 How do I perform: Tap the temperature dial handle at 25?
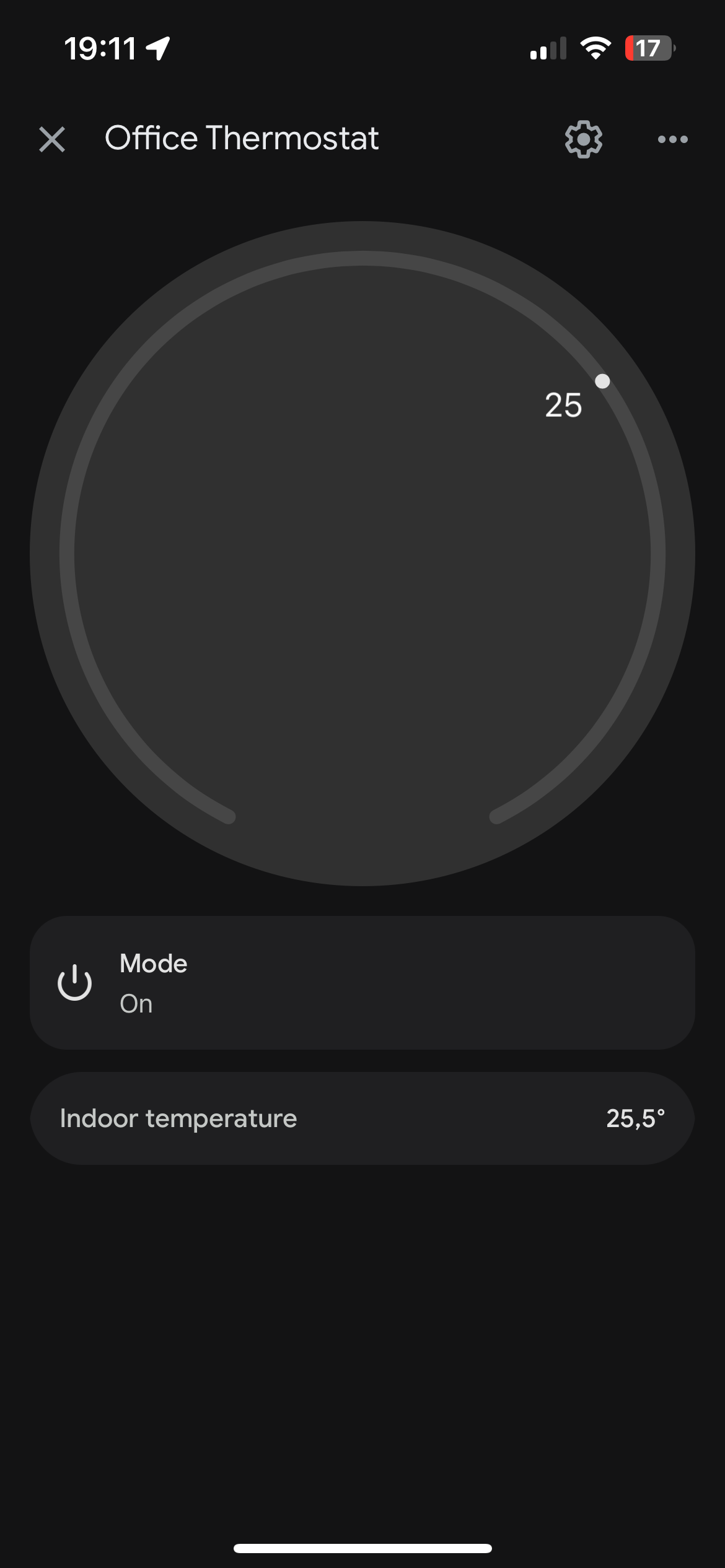602,381
